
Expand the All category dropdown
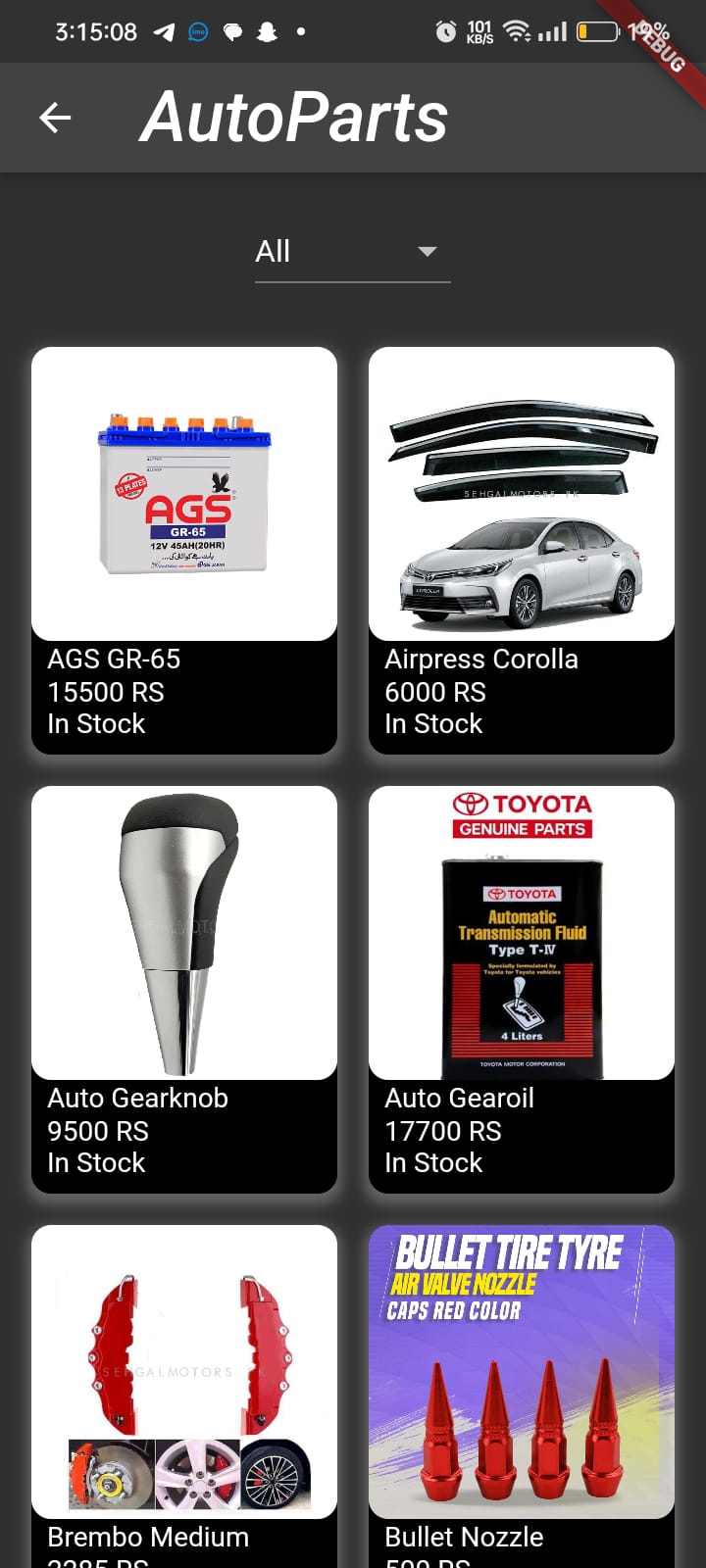(352, 252)
